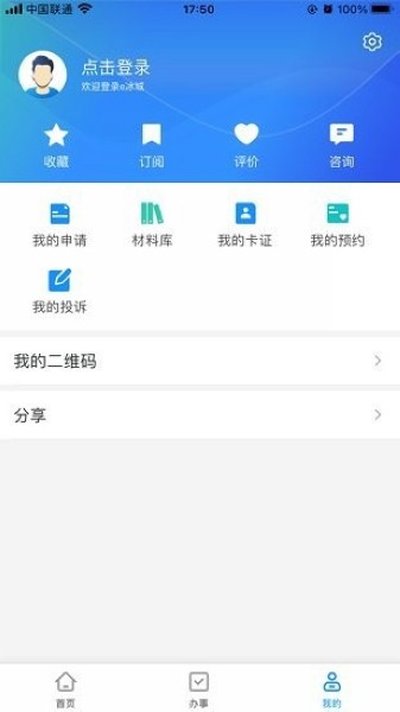Open 我的投诉

[59, 292]
